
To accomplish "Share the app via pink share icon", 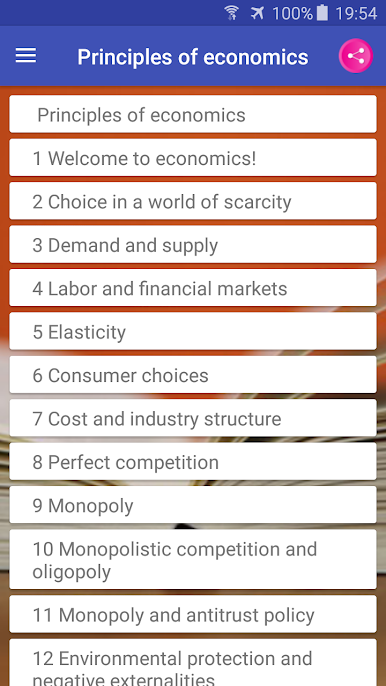I will 355,56.
